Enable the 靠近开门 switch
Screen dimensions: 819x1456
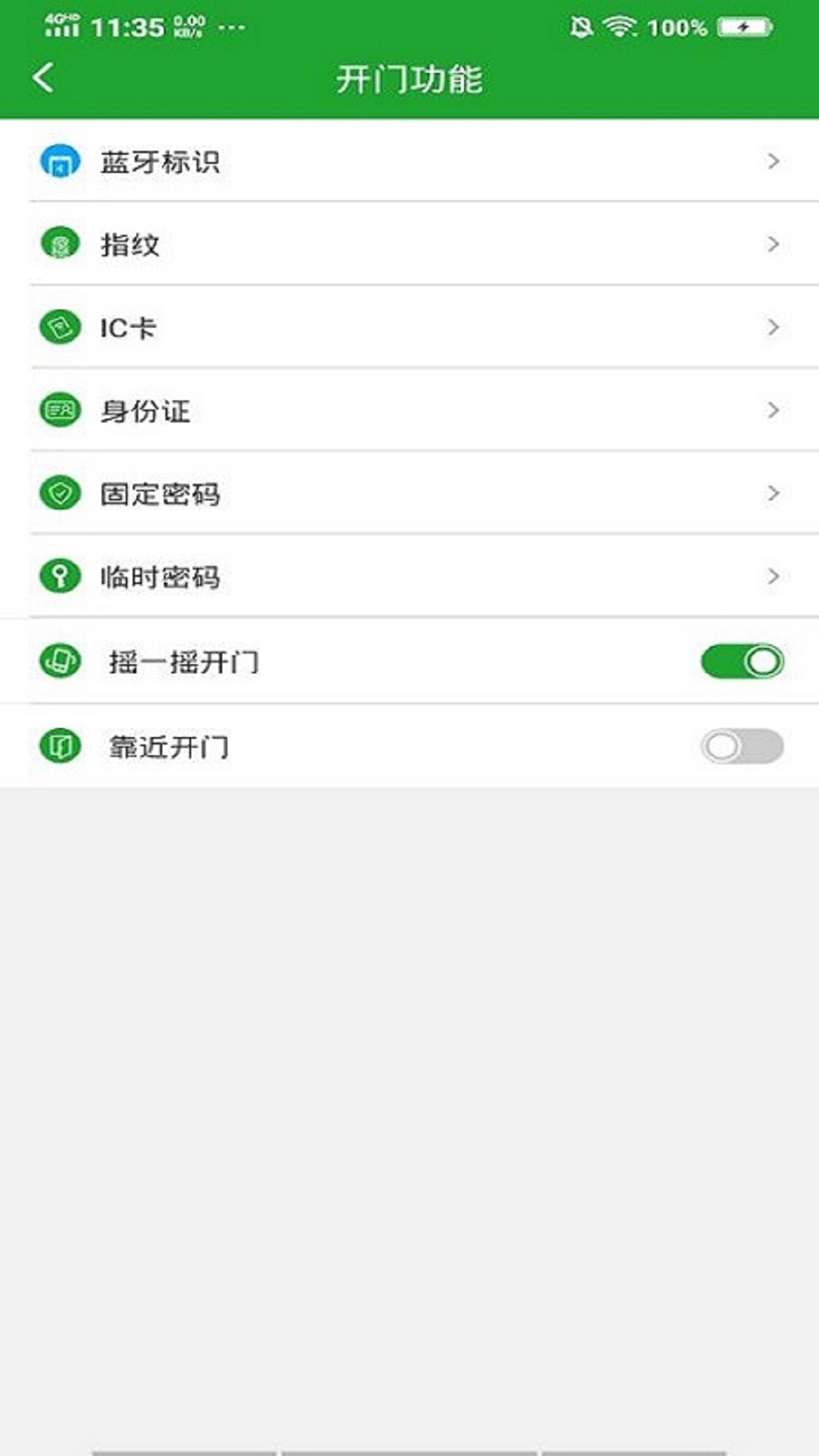742,746
